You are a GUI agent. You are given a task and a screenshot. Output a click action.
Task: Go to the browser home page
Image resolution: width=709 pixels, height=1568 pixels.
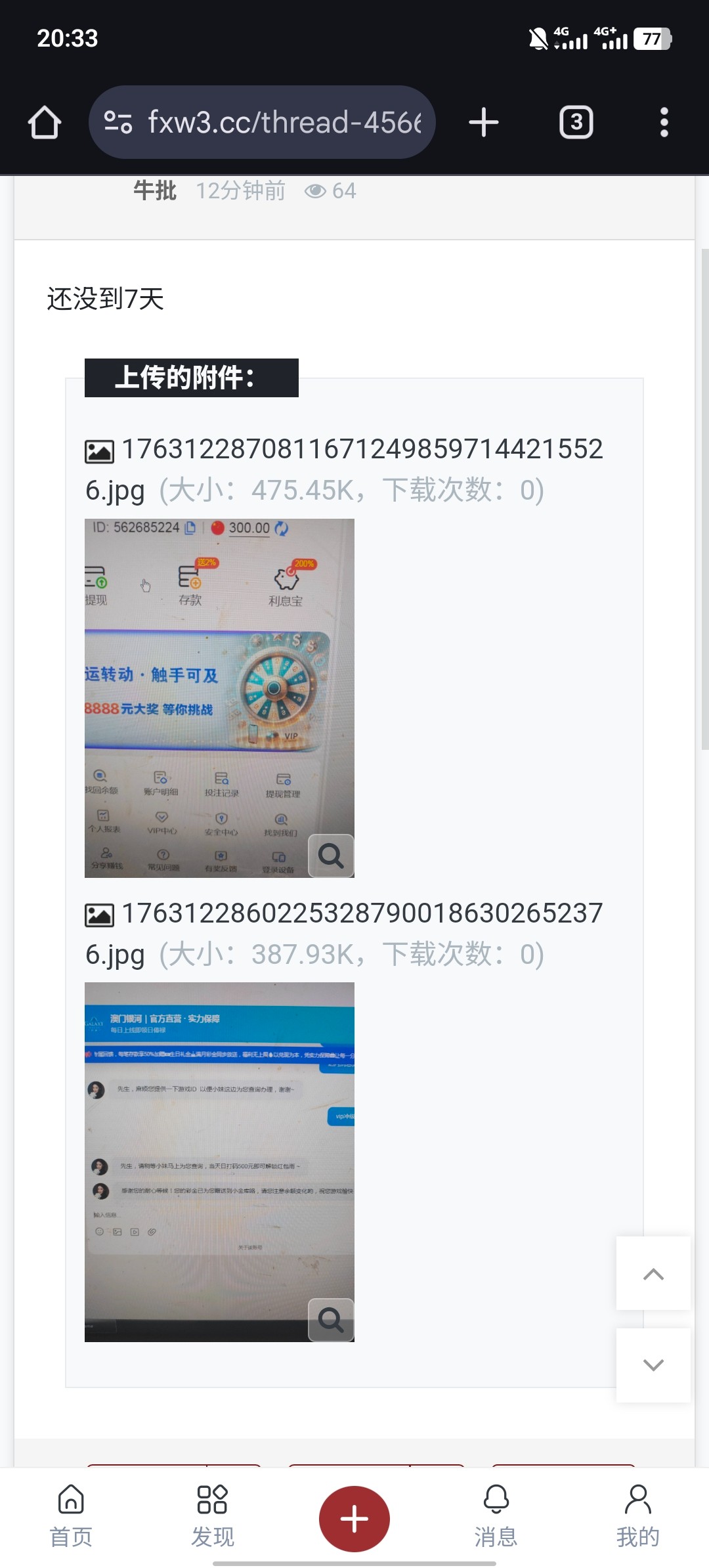(x=45, y=123)
